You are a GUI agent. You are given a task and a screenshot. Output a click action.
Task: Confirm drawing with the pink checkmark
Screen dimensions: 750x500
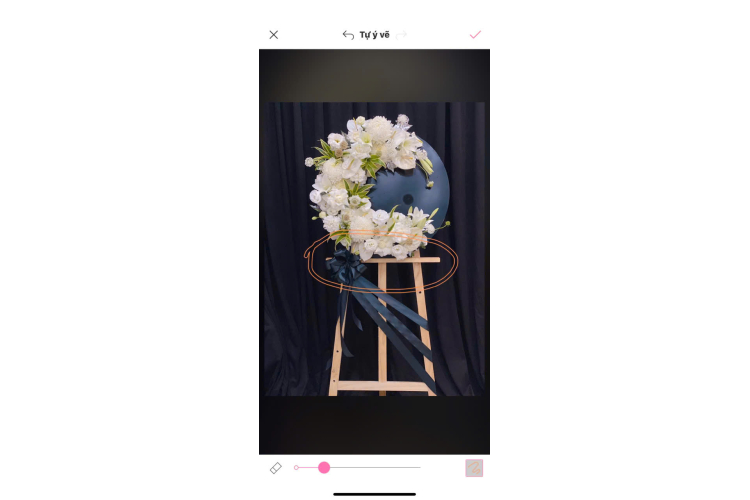click(475, 34)
